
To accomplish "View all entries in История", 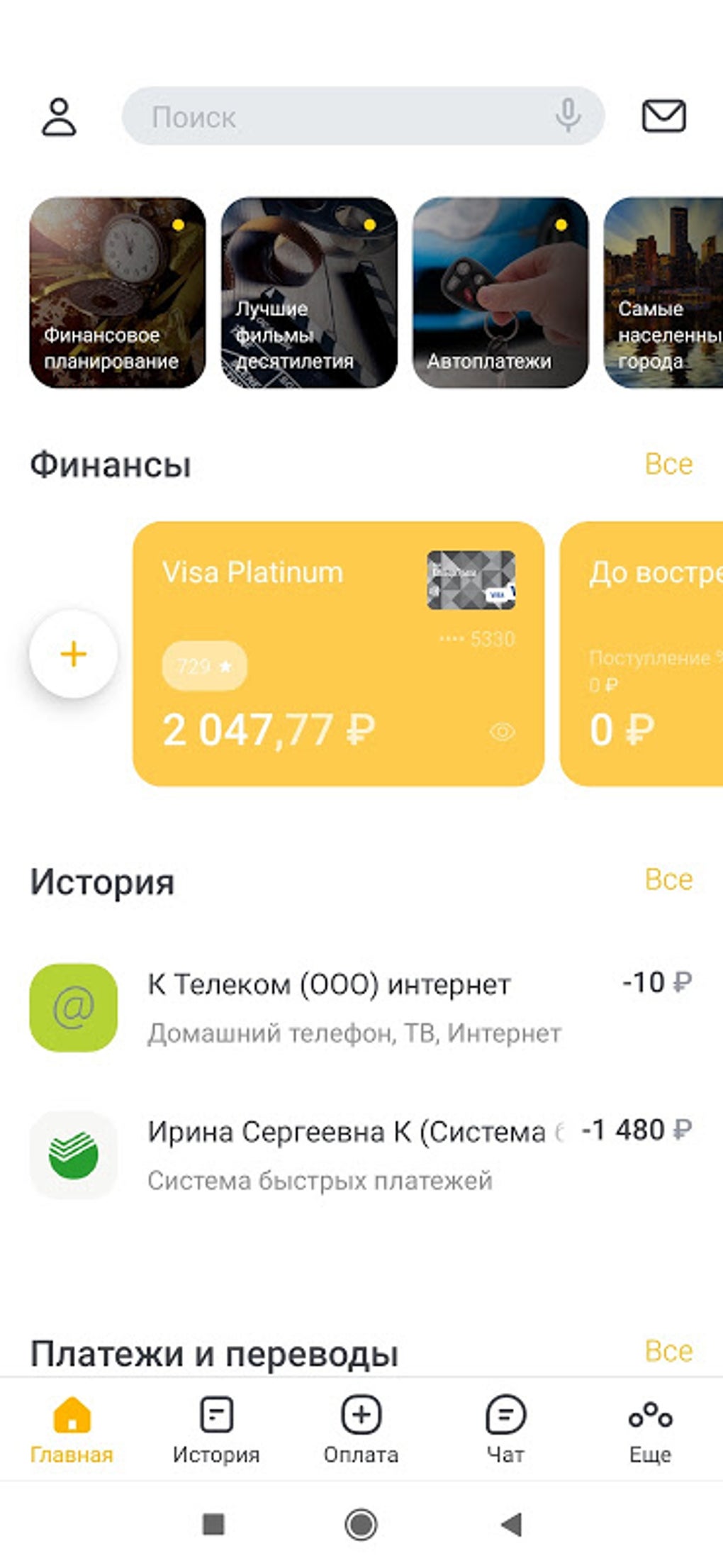I will pos(668,880).
